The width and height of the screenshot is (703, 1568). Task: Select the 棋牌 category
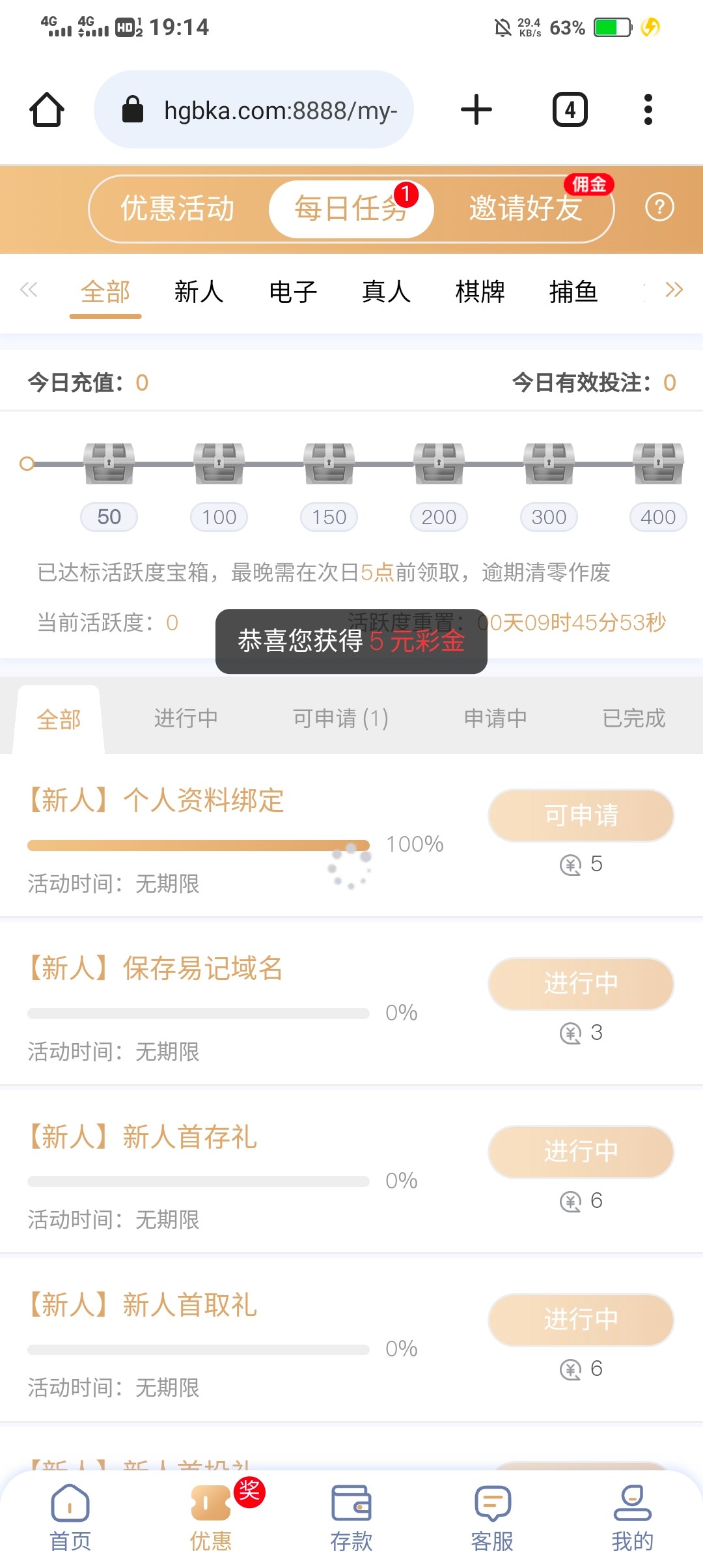480,291
